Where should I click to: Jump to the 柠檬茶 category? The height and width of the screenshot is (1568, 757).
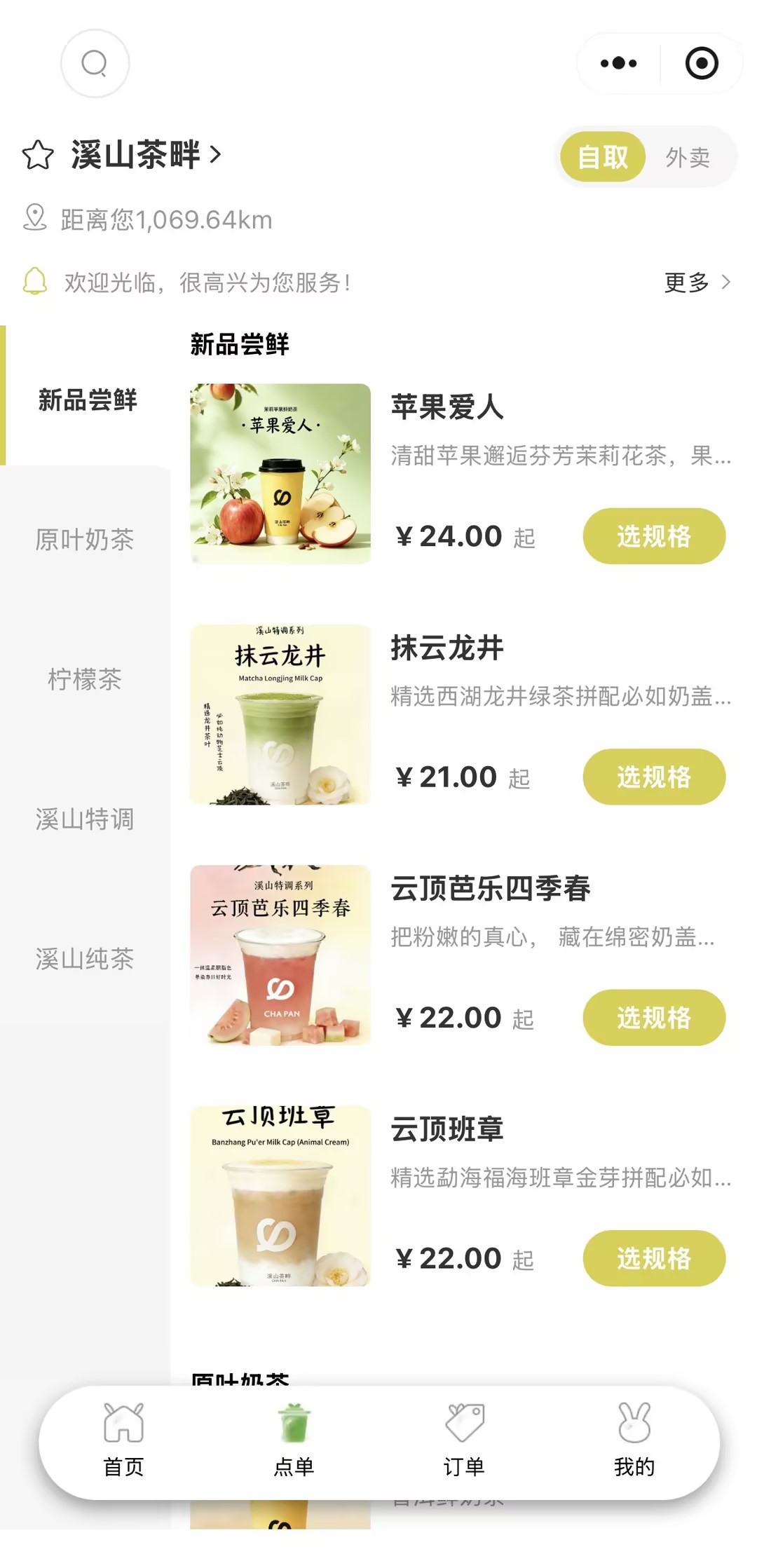(x=85, y=679)
